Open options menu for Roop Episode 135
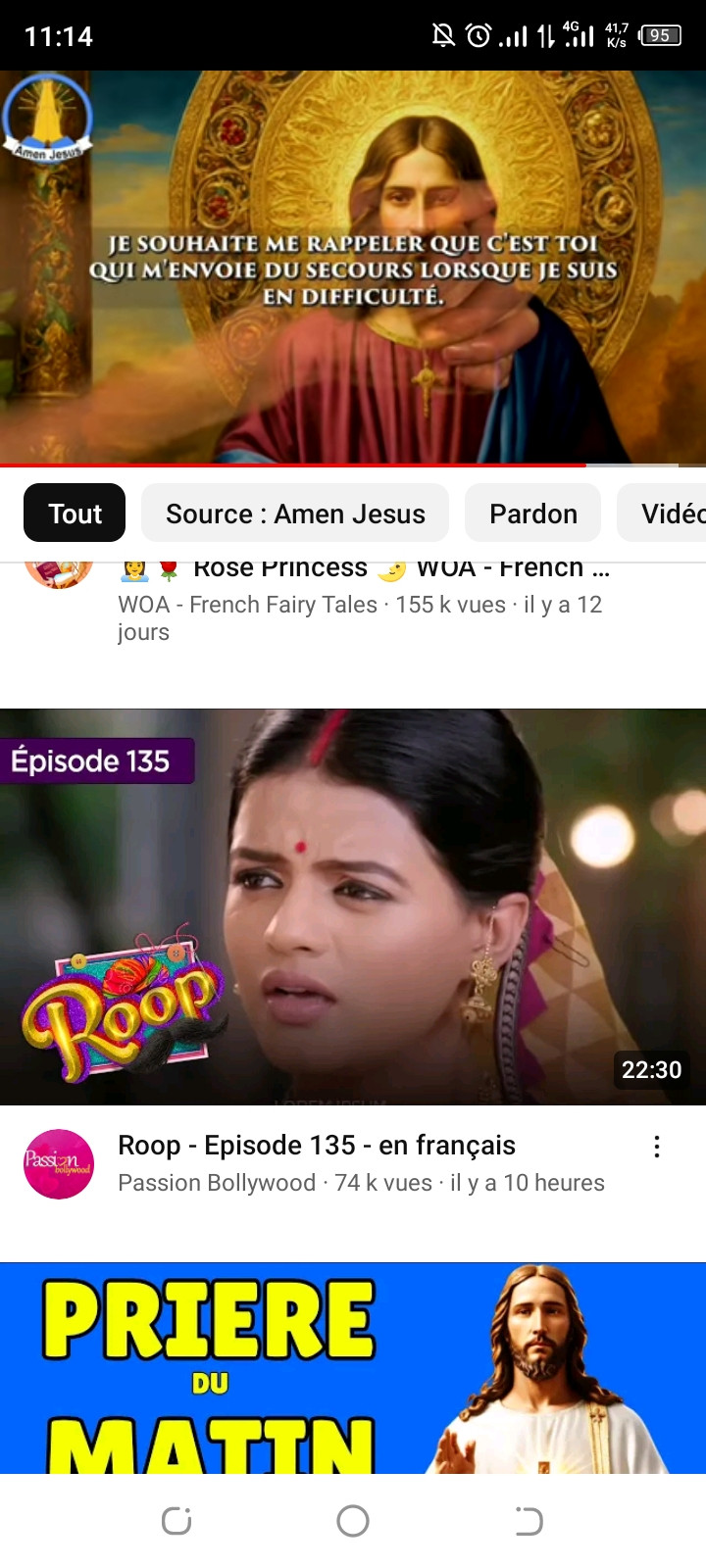706x1568 pixels. [x=657, y=1147]
